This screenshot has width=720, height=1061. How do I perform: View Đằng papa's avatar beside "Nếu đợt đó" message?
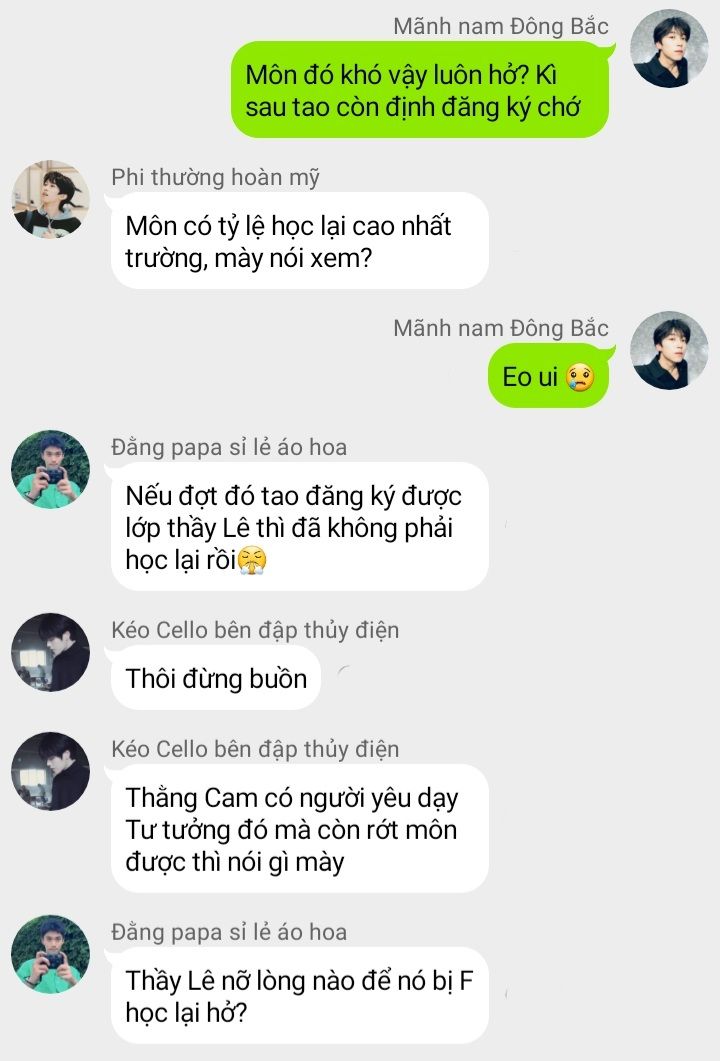(50, 470)
